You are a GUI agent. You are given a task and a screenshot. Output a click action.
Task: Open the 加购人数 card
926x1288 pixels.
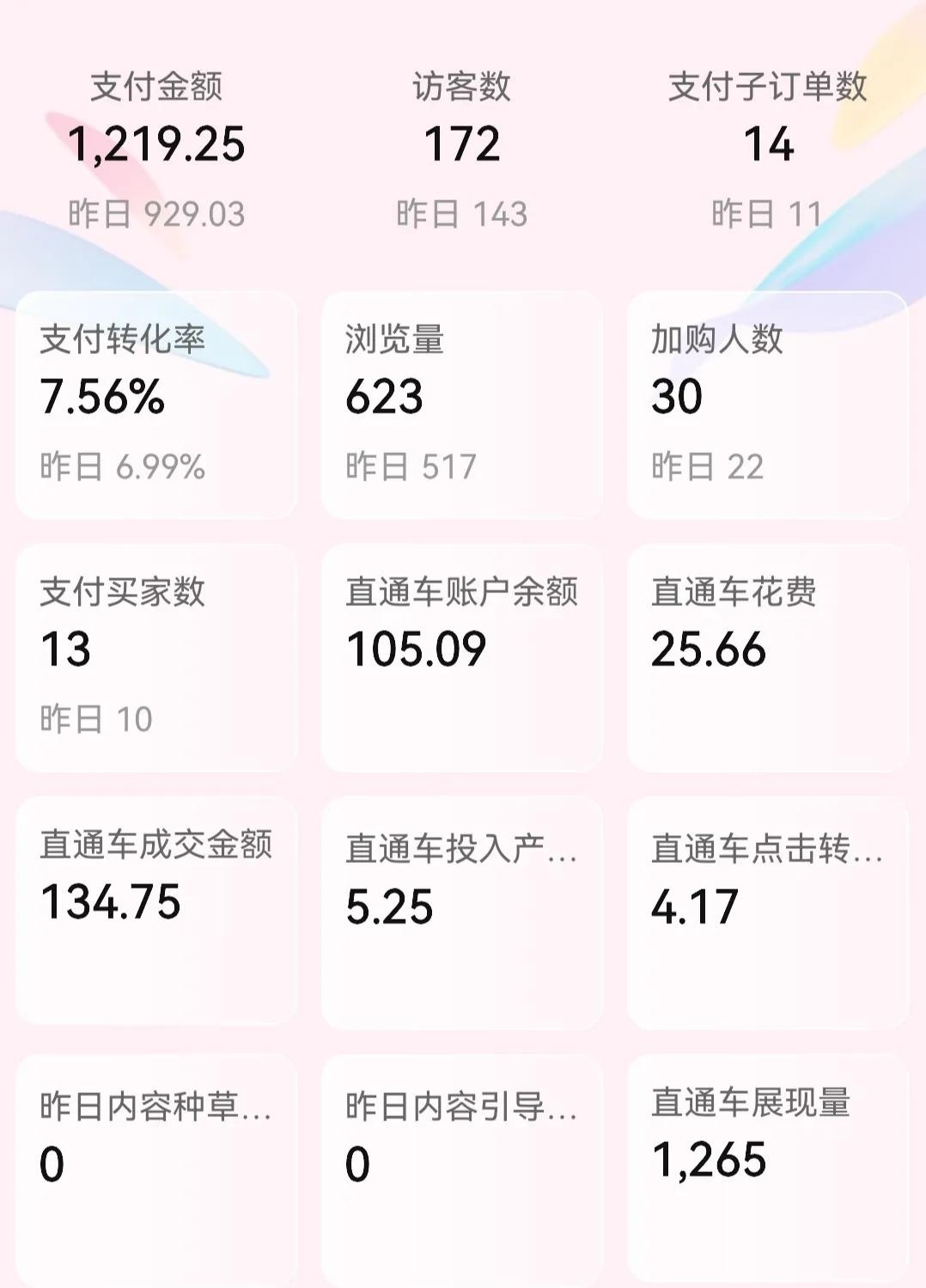(x=768, y=404)
